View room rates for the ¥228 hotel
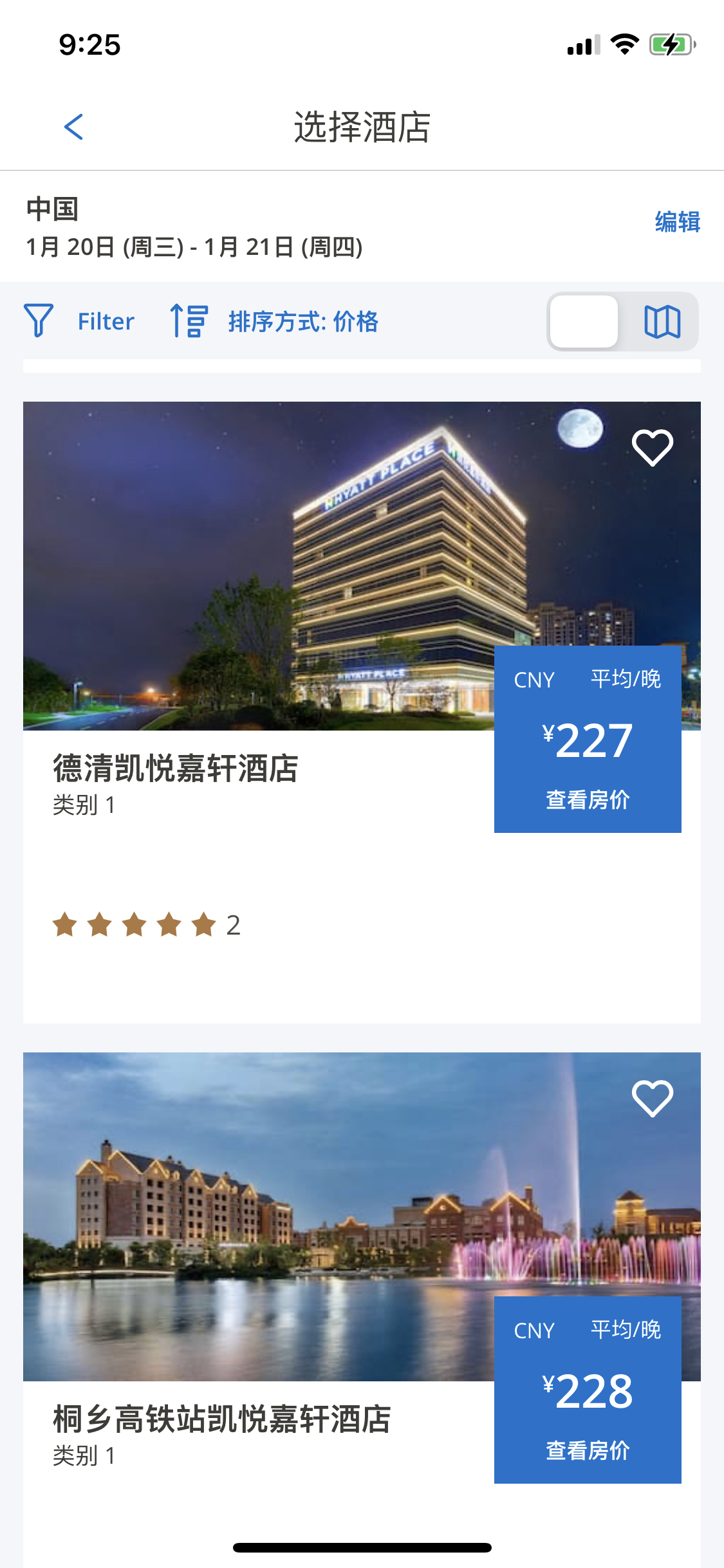Viewport: 724px width, 1568px height. click(587, 1450)
